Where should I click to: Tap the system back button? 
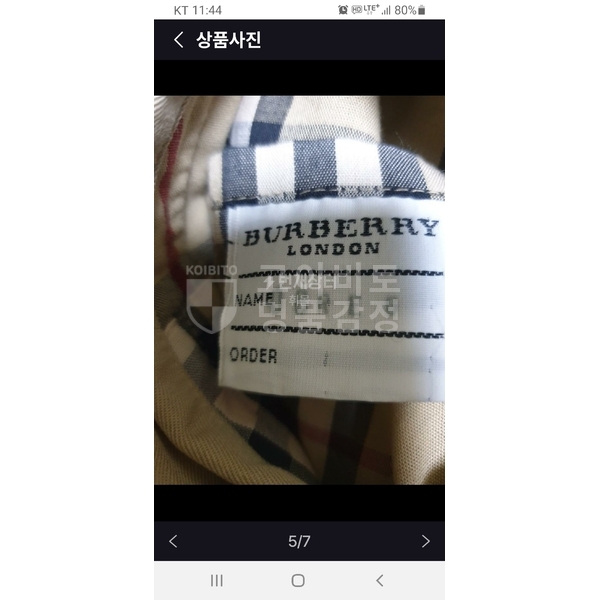(379, 580)
